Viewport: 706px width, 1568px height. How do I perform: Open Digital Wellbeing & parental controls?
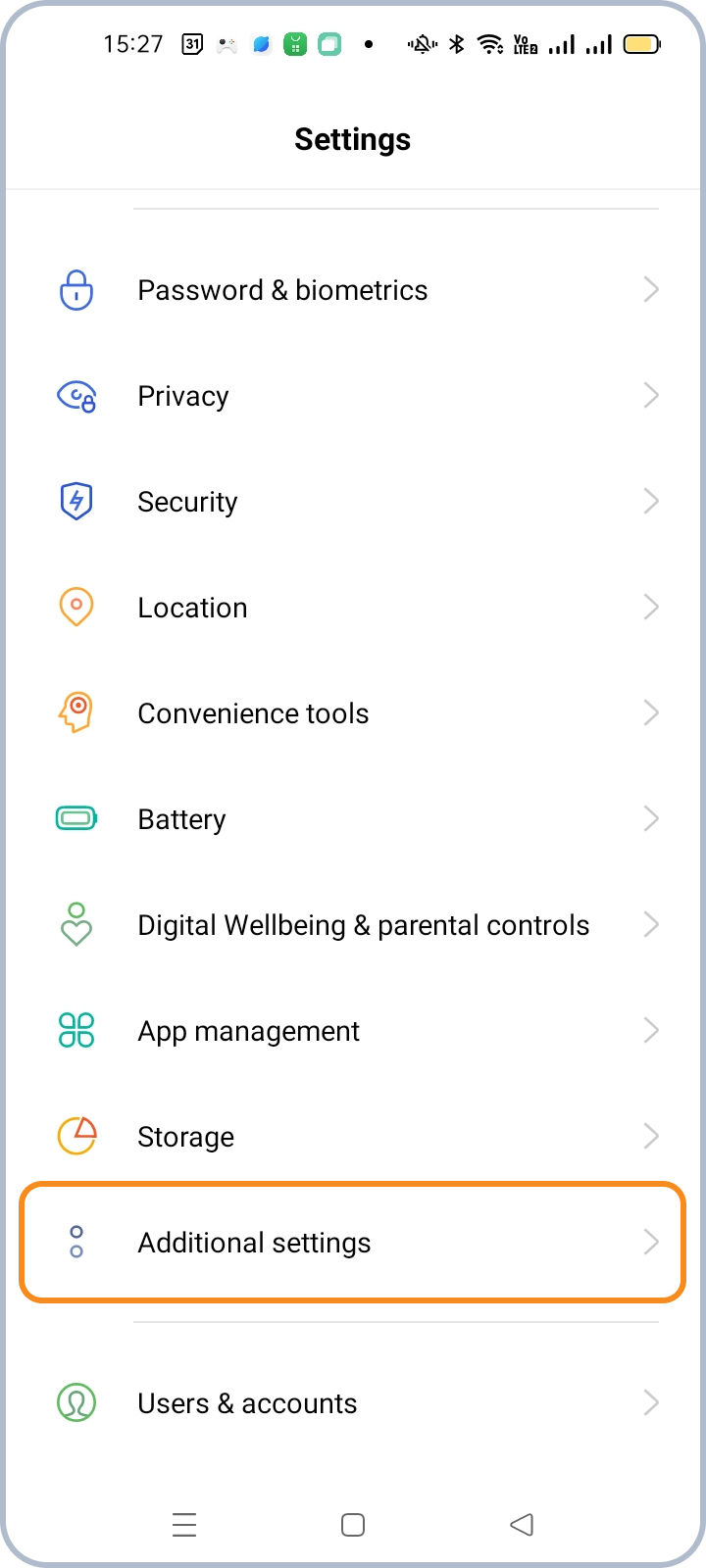(x=363, y=925)
